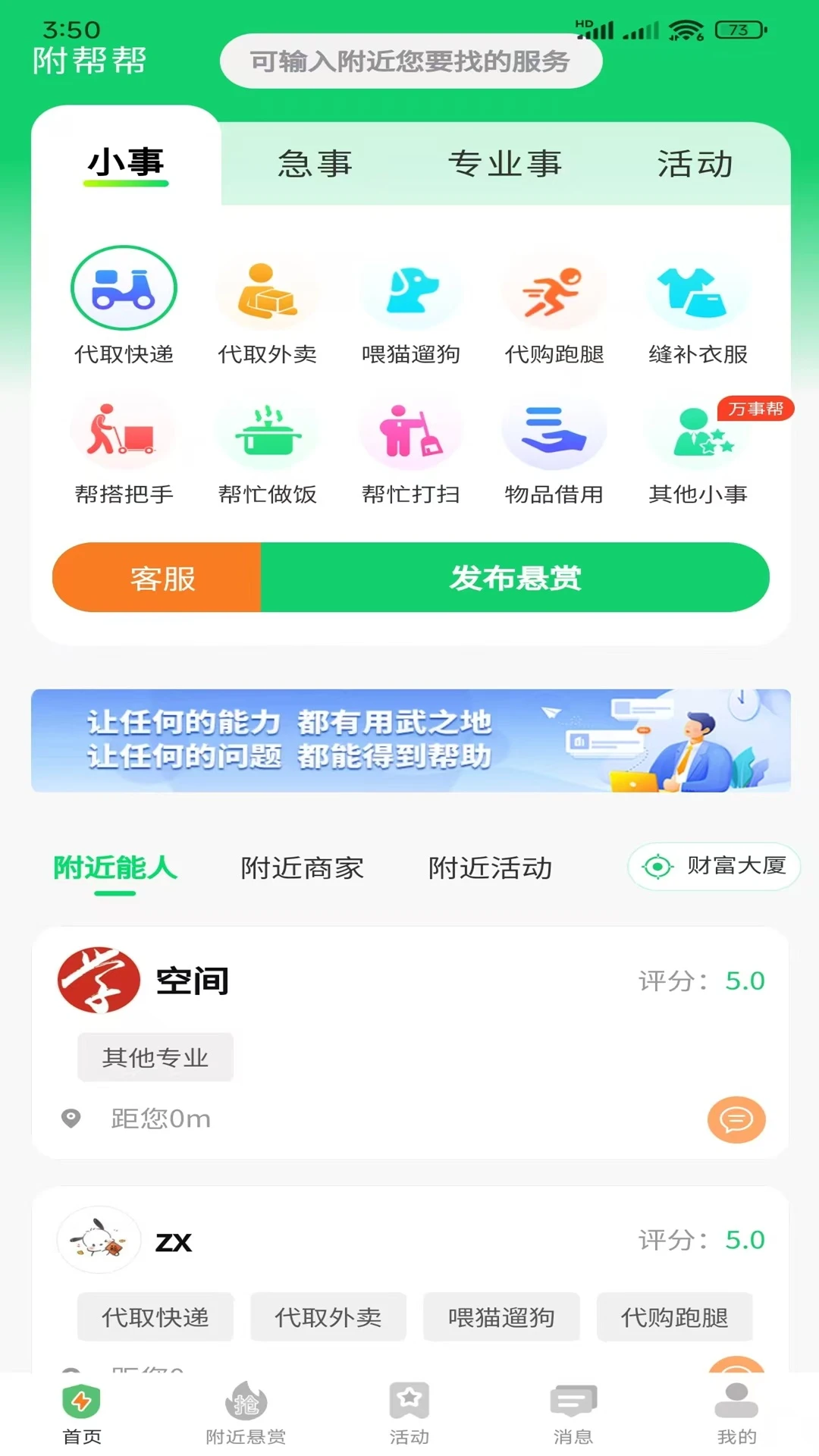Tap the search bar to find services
This screenshot has height=1456, width=819.
[409, 63]
